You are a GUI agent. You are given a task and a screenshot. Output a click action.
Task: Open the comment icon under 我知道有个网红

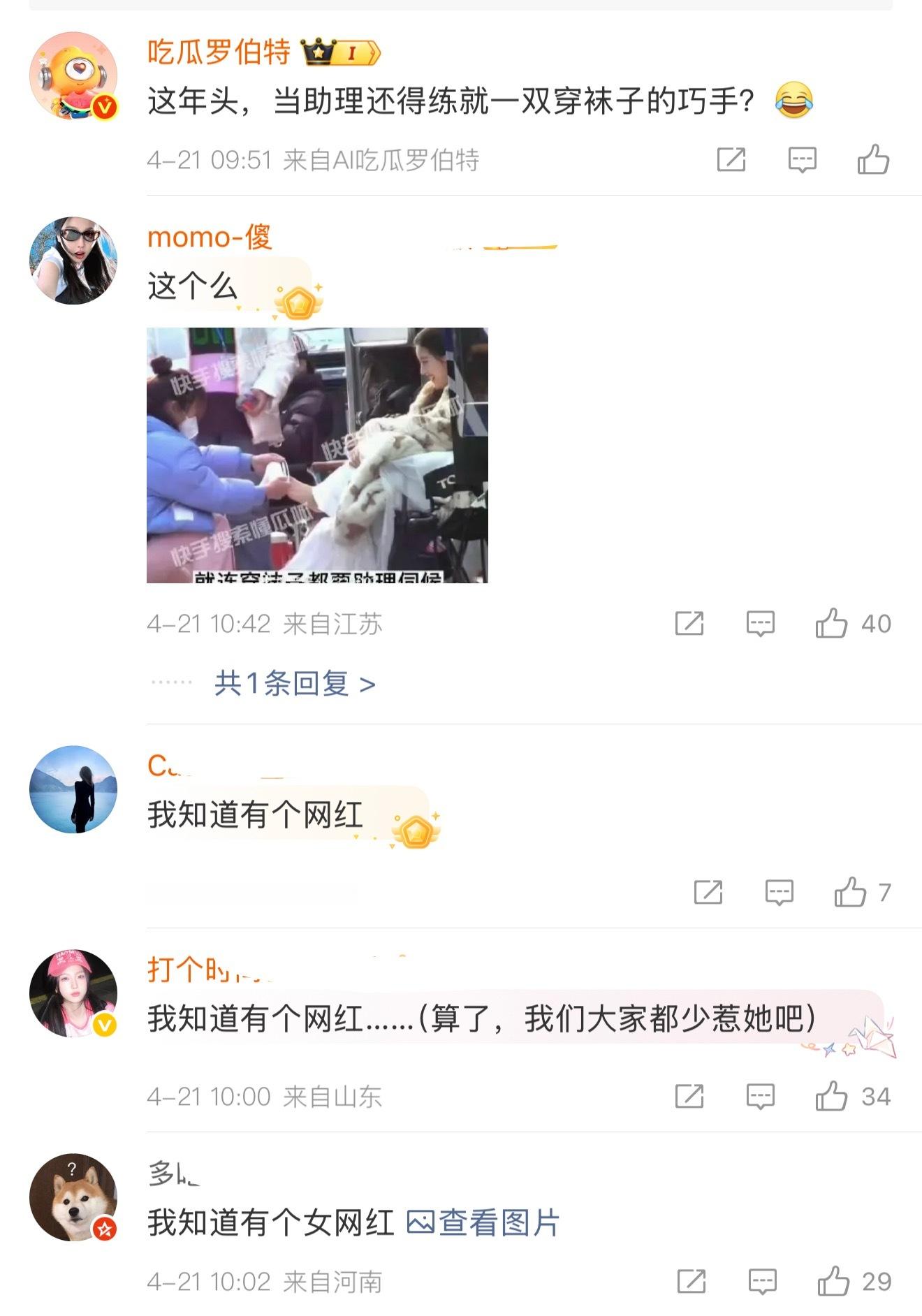(781, 892)
